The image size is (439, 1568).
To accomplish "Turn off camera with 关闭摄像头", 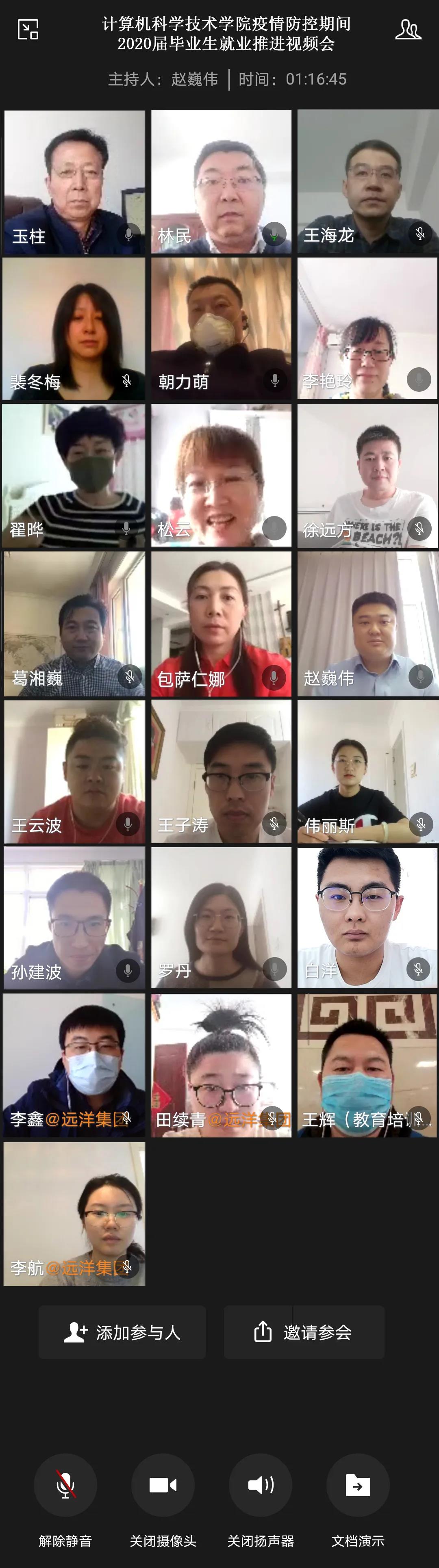I will [x=163, y=1485].
